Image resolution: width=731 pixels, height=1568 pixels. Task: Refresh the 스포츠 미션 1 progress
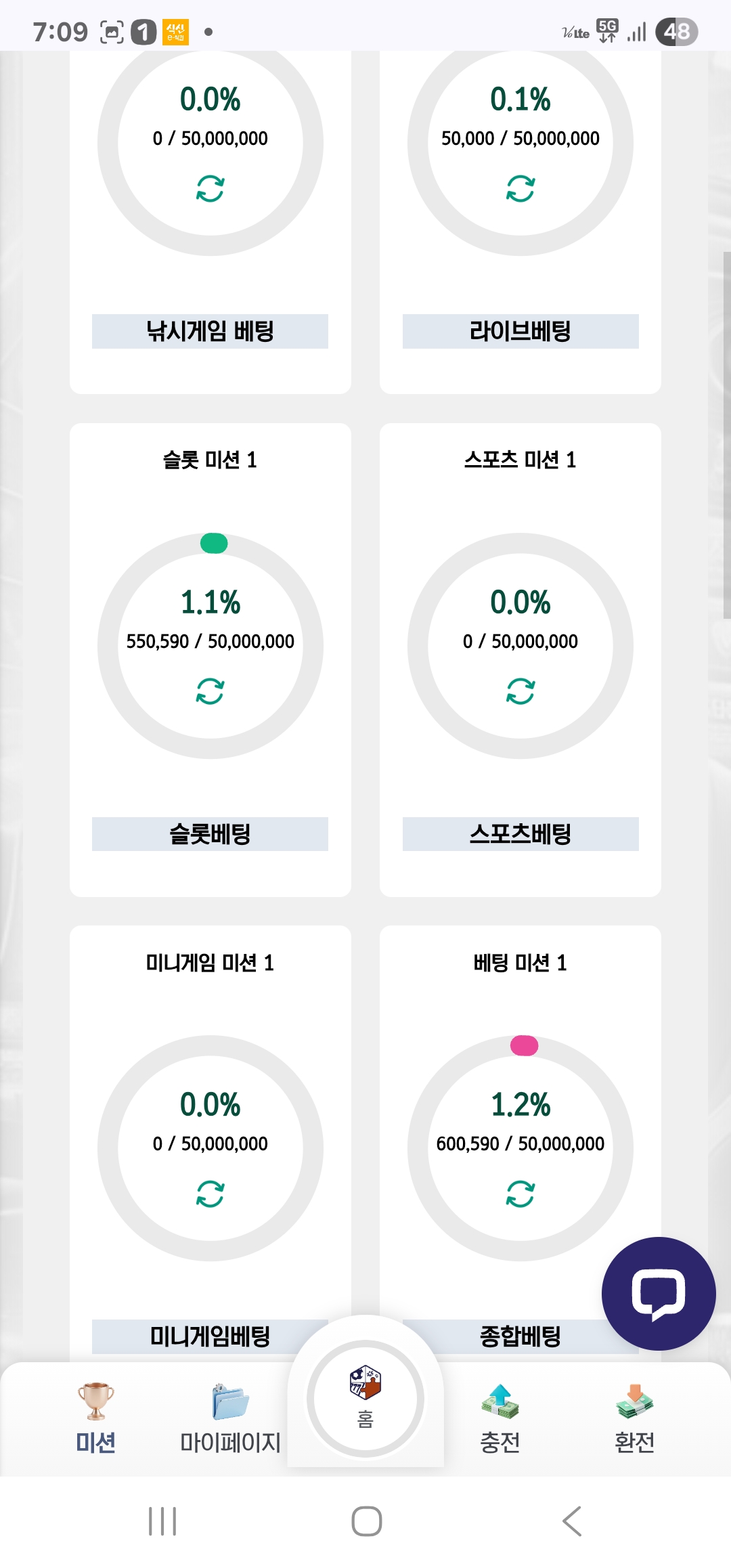pos(520,691)
